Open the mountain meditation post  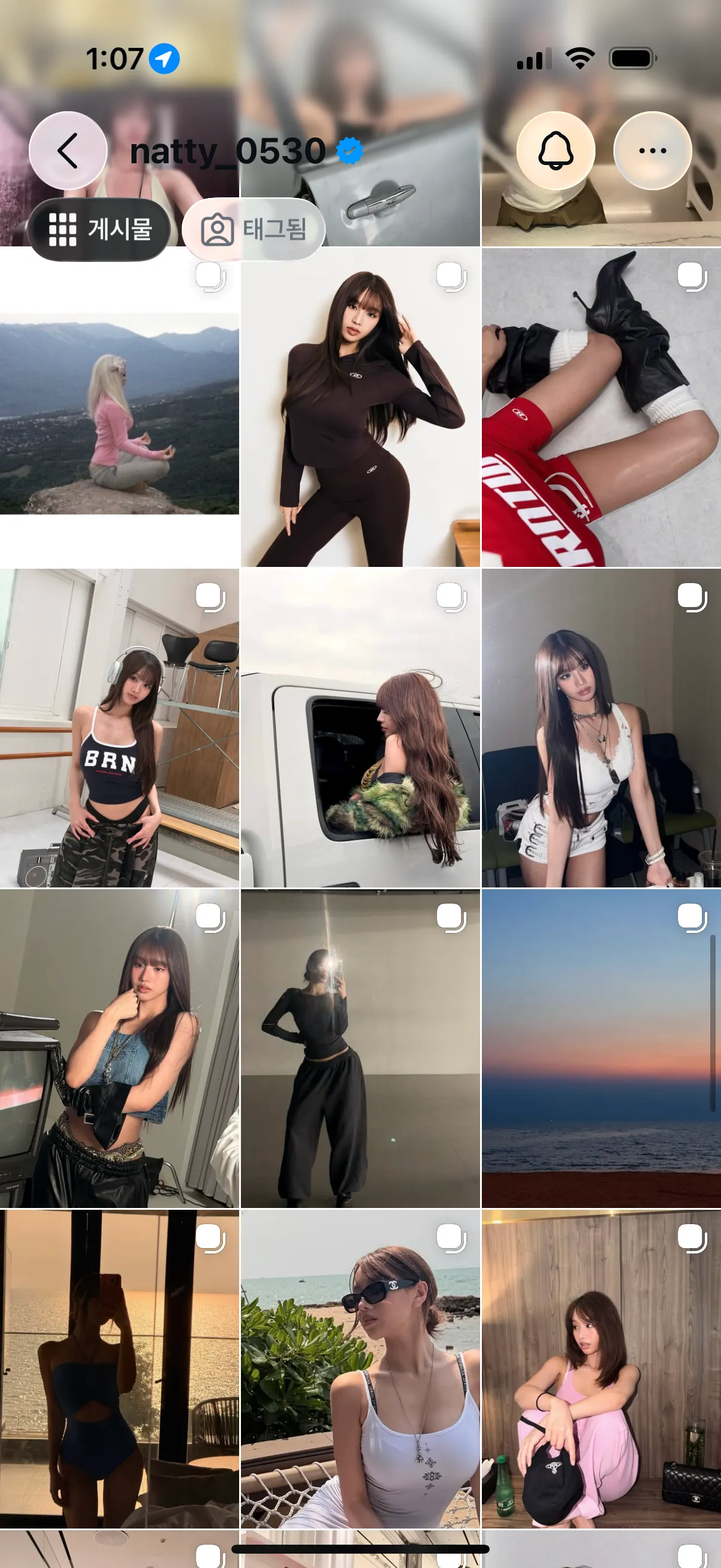[119, 407]
